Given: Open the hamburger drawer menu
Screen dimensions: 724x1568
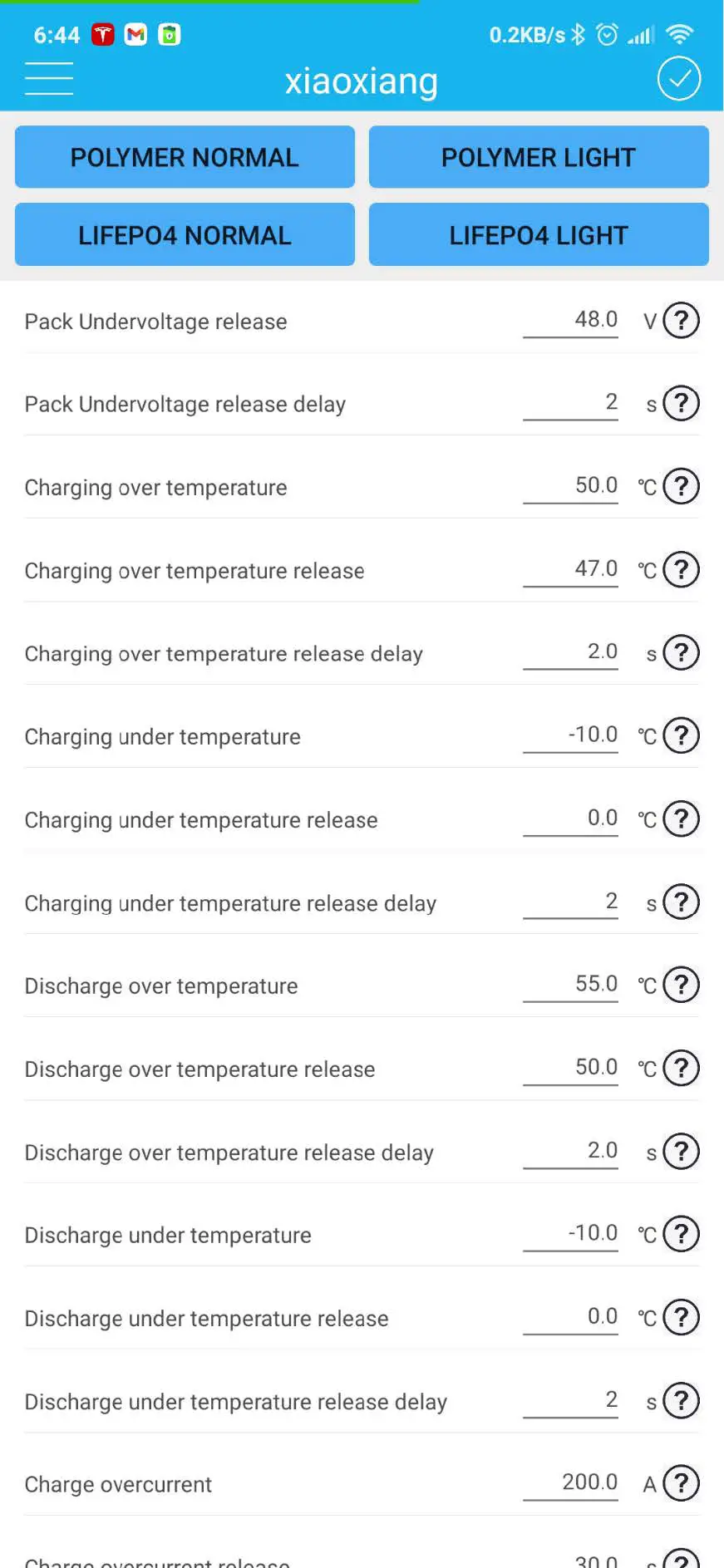Looking at the screenshot, I should pos(49,79).
